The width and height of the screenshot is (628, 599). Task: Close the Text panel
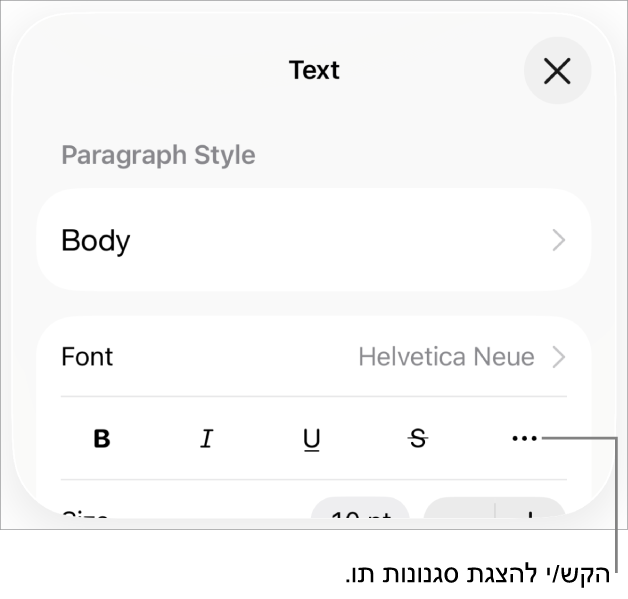557,71
